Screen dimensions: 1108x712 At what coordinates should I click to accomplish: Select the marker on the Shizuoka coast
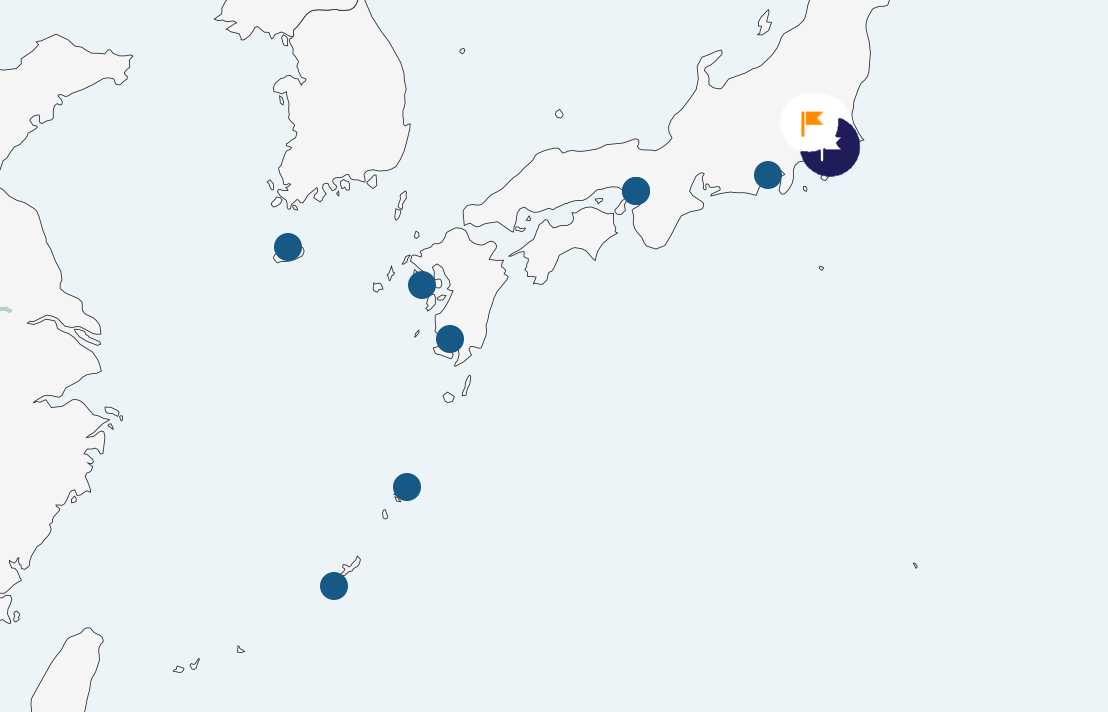[x=768, y=175]
